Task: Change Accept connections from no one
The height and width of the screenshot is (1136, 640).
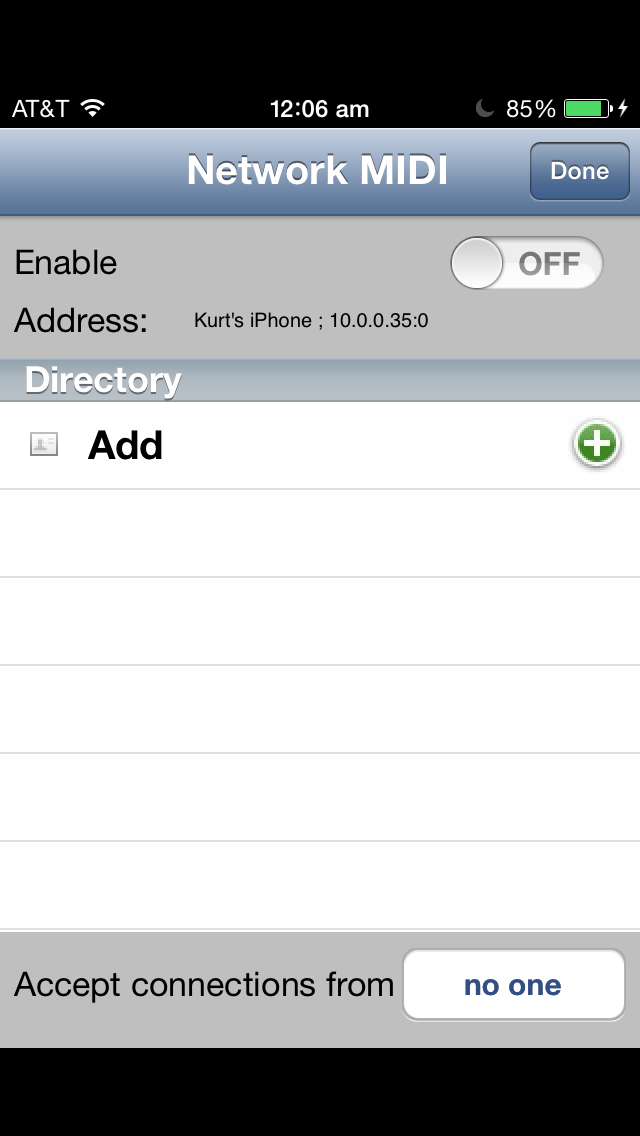Action: pos(514,985)
